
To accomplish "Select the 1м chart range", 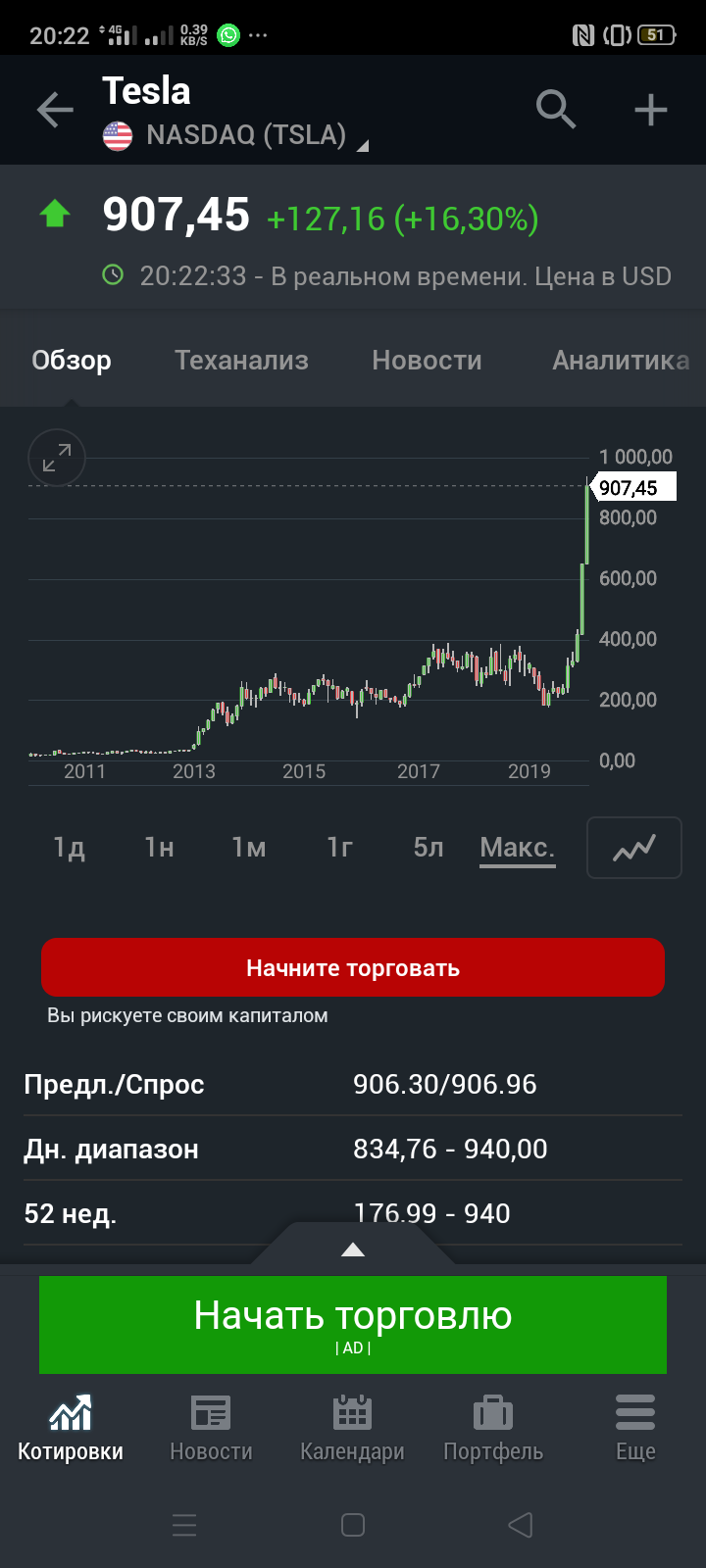I will click(249, 848).
